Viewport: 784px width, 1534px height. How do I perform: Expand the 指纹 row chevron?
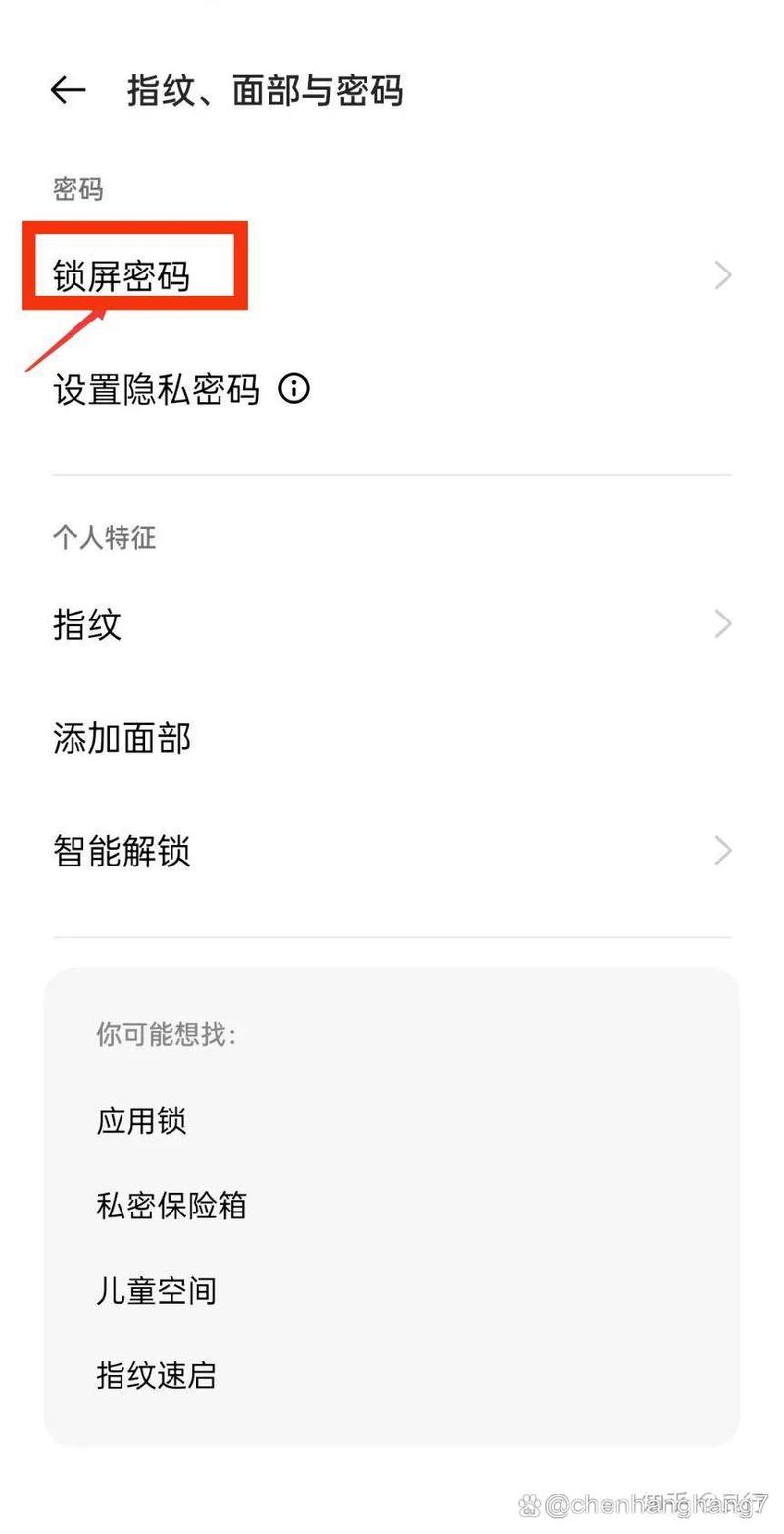coord(722,624)
